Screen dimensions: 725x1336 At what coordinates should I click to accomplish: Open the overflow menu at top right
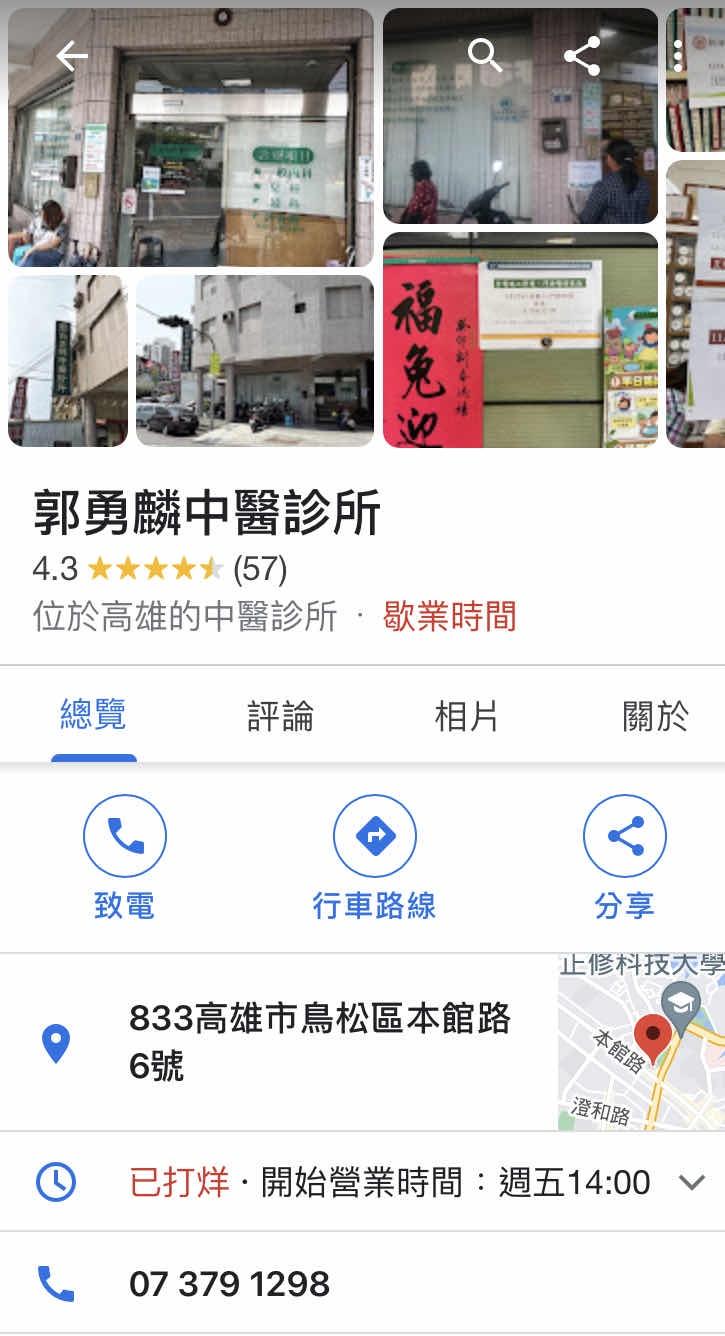click(x=680, y=57)
